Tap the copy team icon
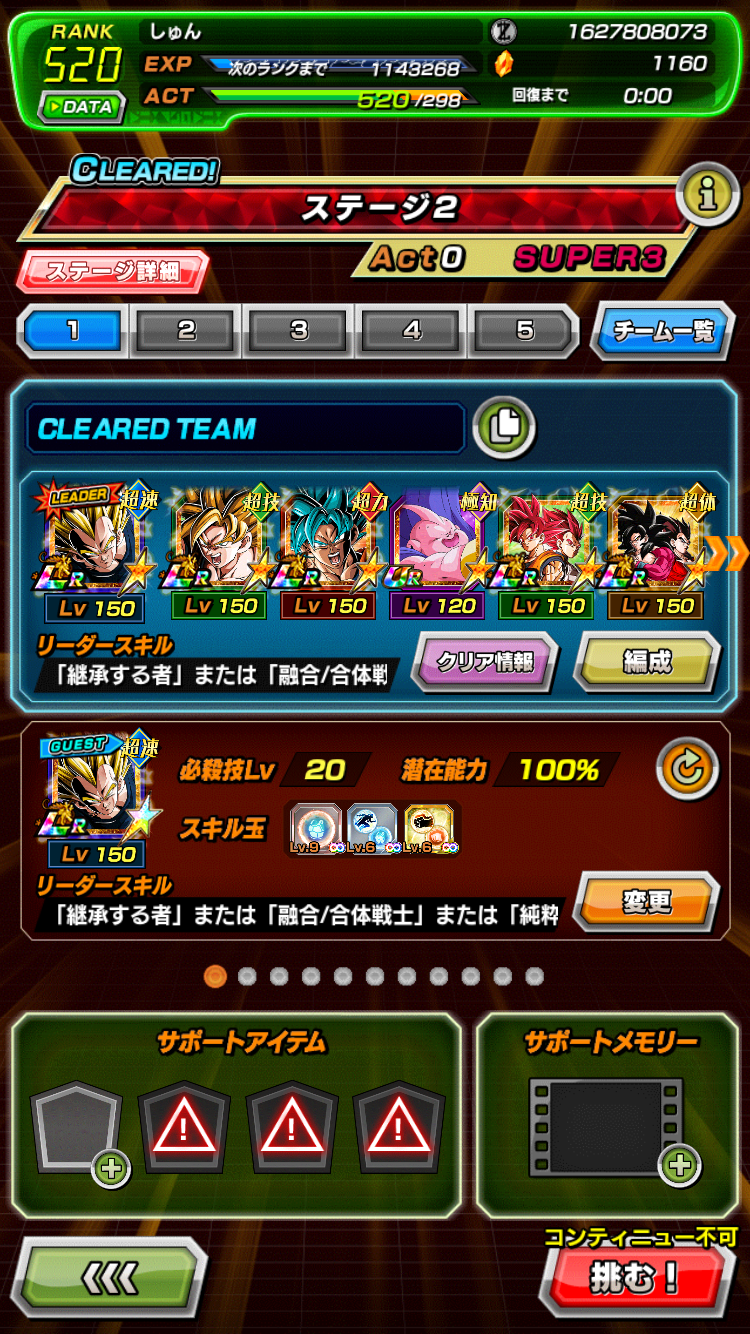Viewport: 750px width, 1334px height. [505, 428]
